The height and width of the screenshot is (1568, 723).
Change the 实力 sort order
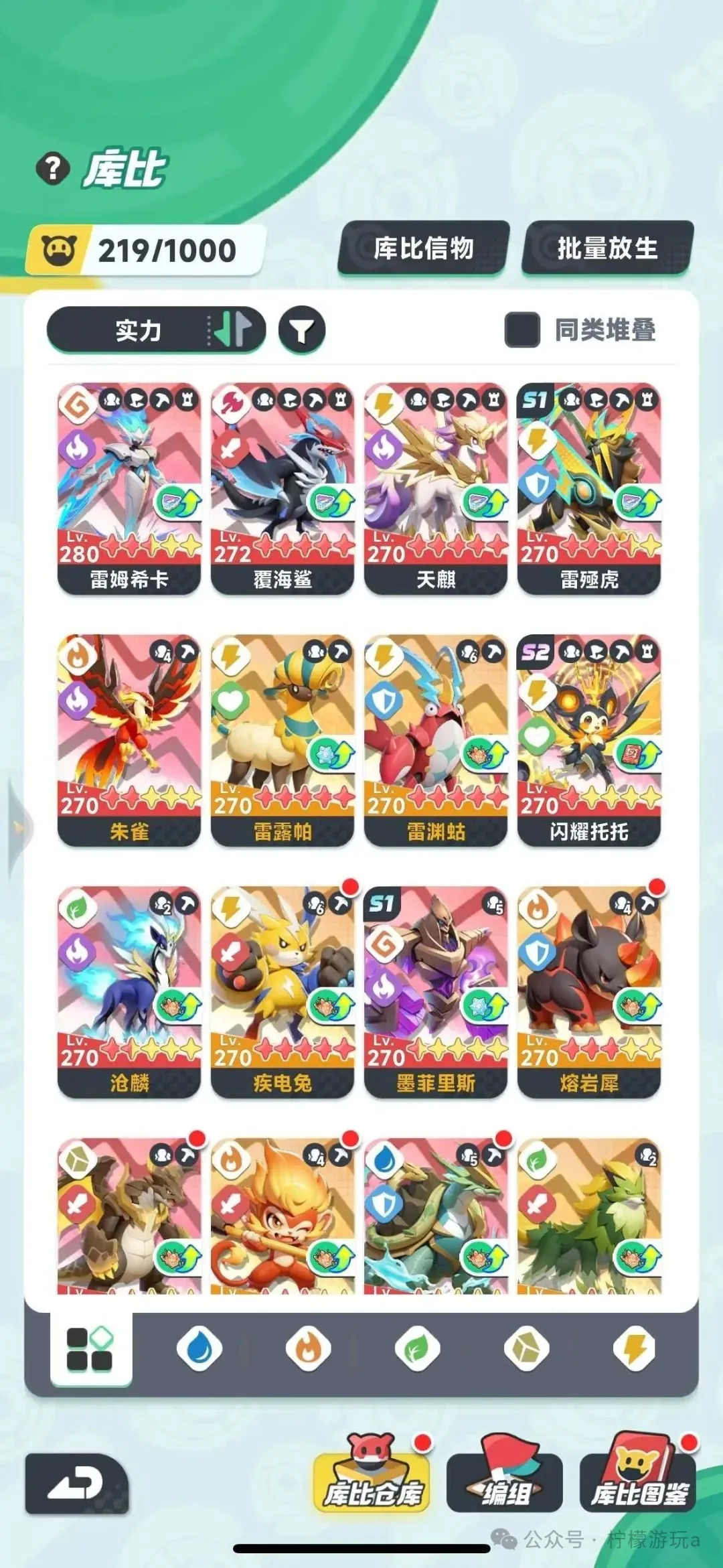(155, 330)
